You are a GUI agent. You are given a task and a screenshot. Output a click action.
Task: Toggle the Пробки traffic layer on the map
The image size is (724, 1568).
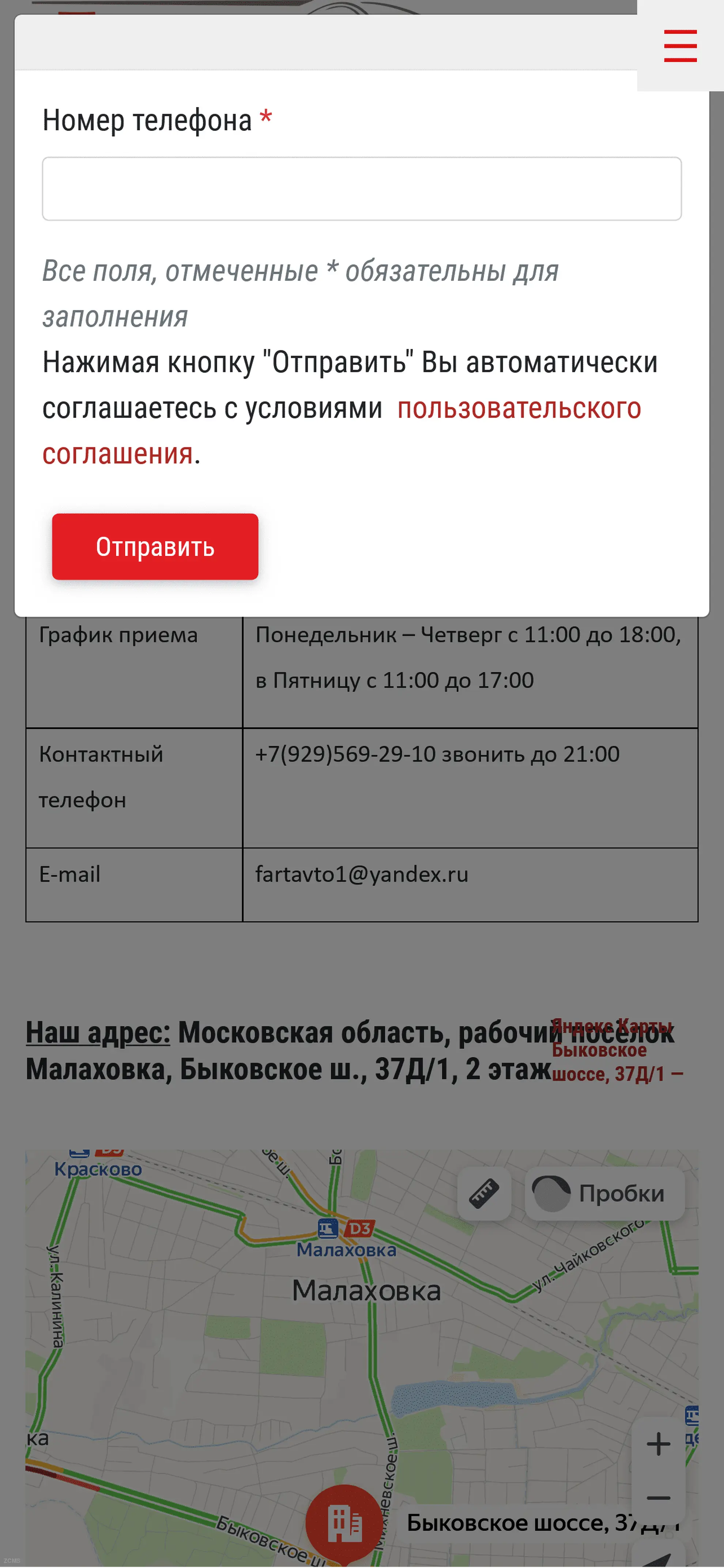[604, 1193]
